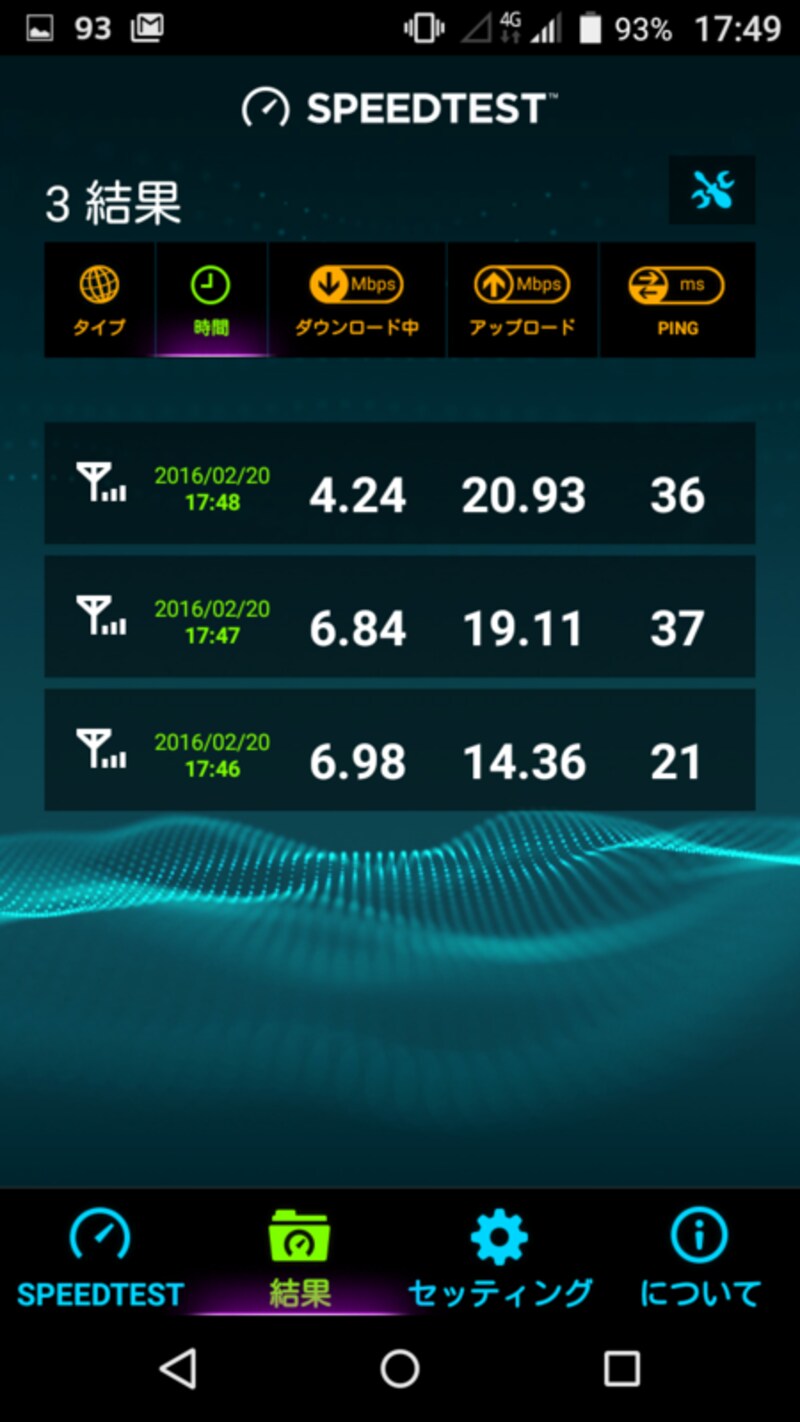Open the について tab
The width and height of the screenshot is (800, 1422).
(700, 1256)
